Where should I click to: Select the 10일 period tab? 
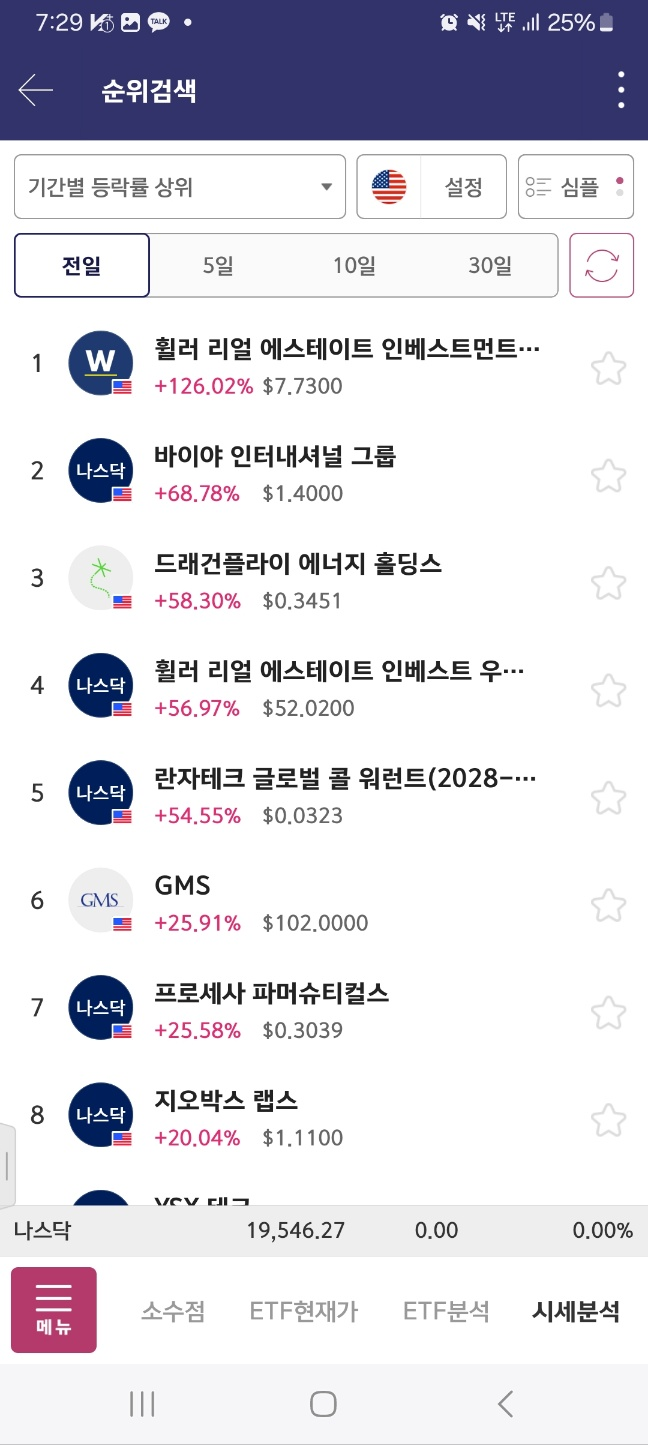(x=354, y=266)
